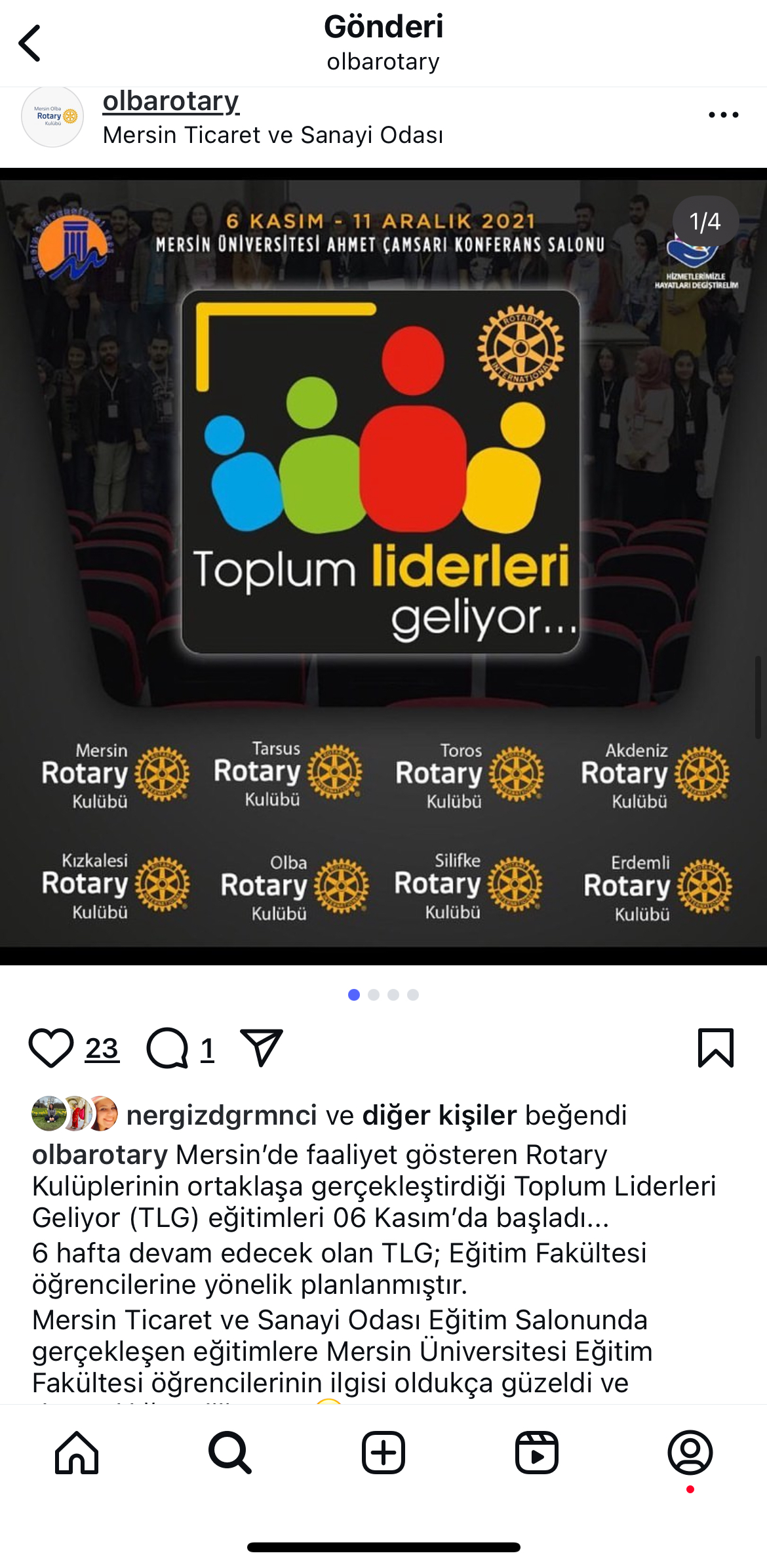This screenshot has height=1568, width=767.
Task: Share the post via paper plane icon
Action: (262, 1047)
